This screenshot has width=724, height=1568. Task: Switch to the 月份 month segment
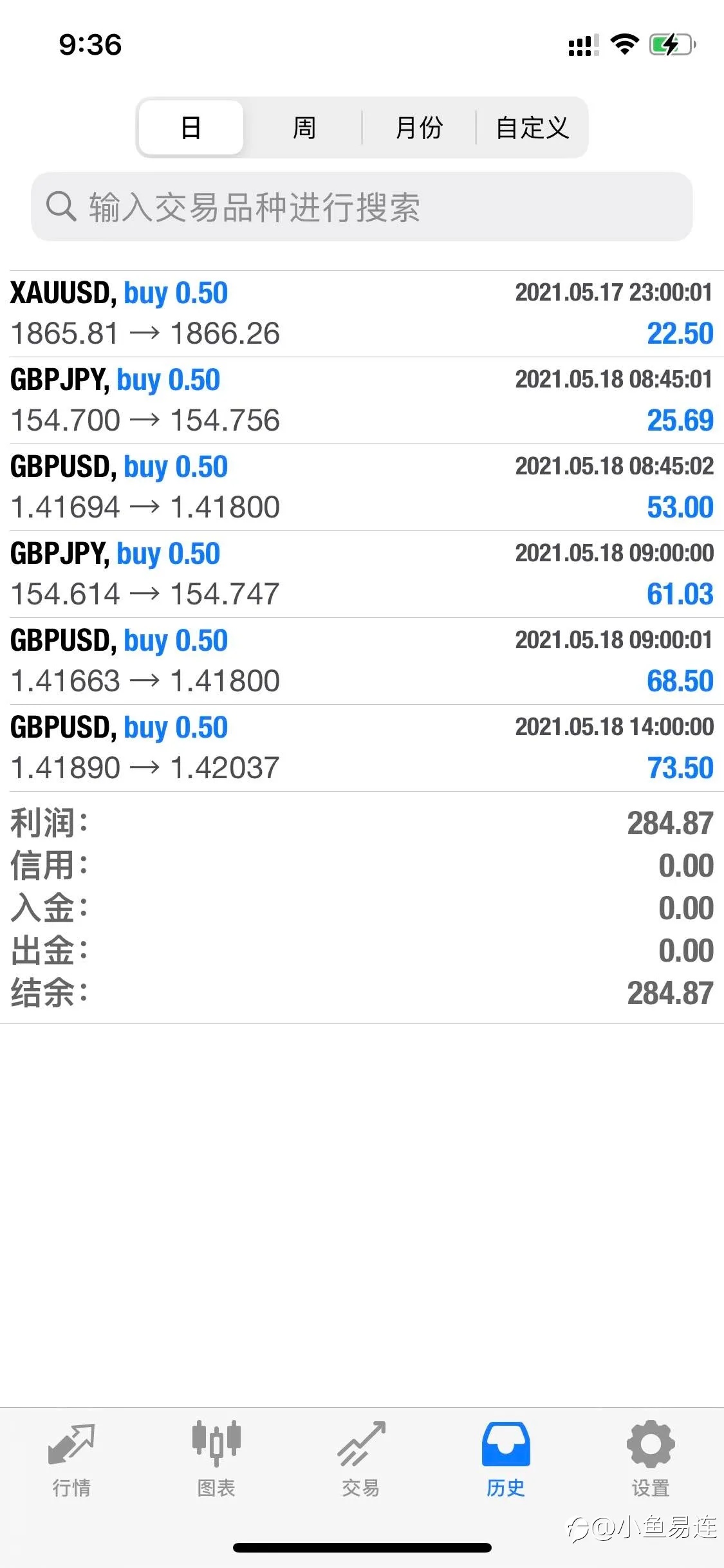[419, 127]
